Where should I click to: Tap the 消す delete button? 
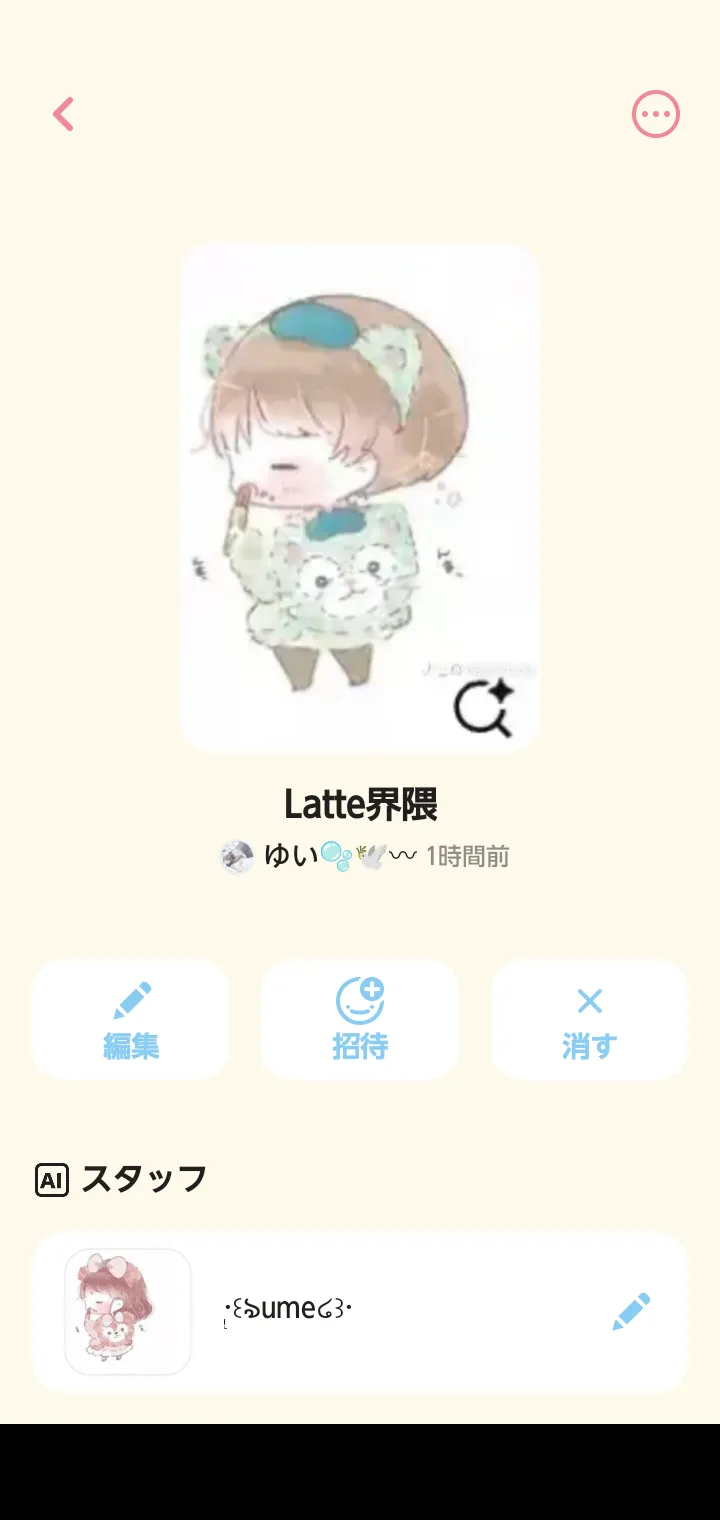click(x=589, y=1020)
